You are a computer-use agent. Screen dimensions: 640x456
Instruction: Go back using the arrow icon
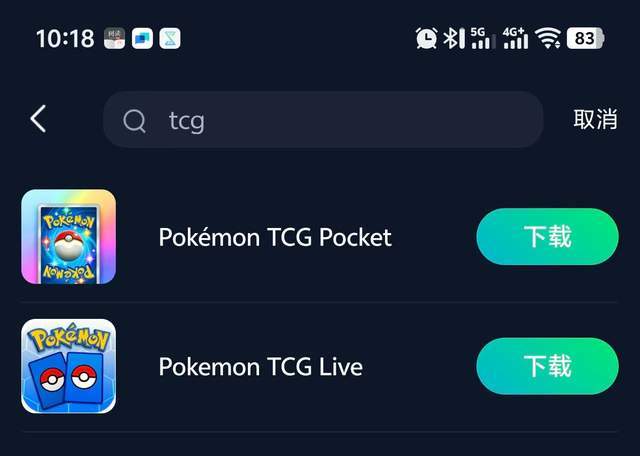tap(38, 119)
